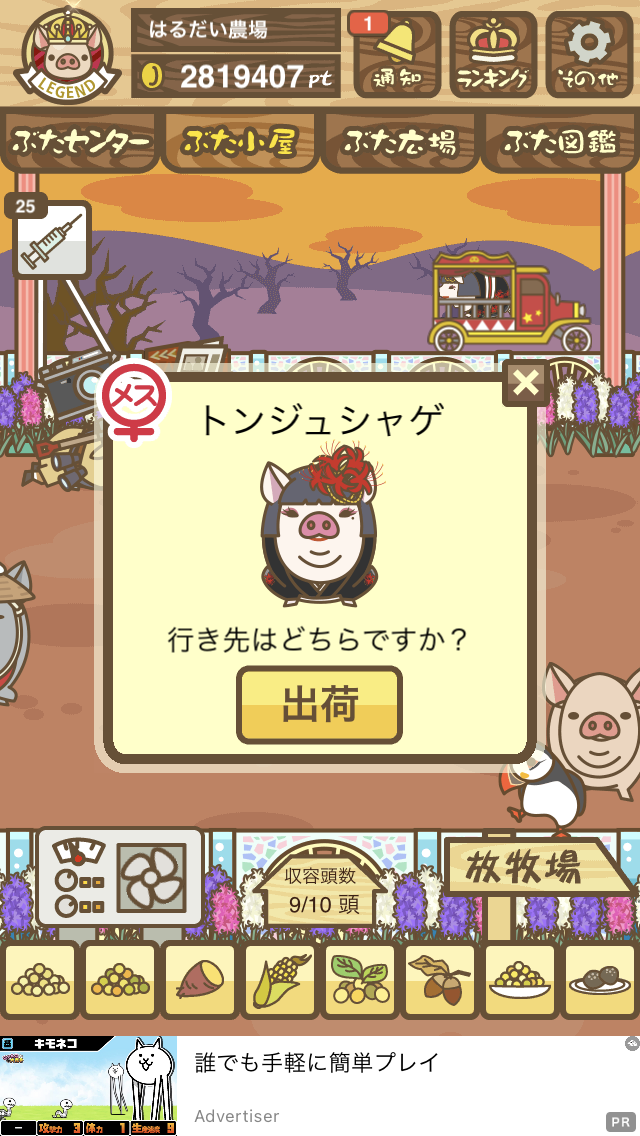The width and height of the screenshot is (640, 1136).
Task: Go to the 放牧場 signpost
Action: click(x=534, y=866)
